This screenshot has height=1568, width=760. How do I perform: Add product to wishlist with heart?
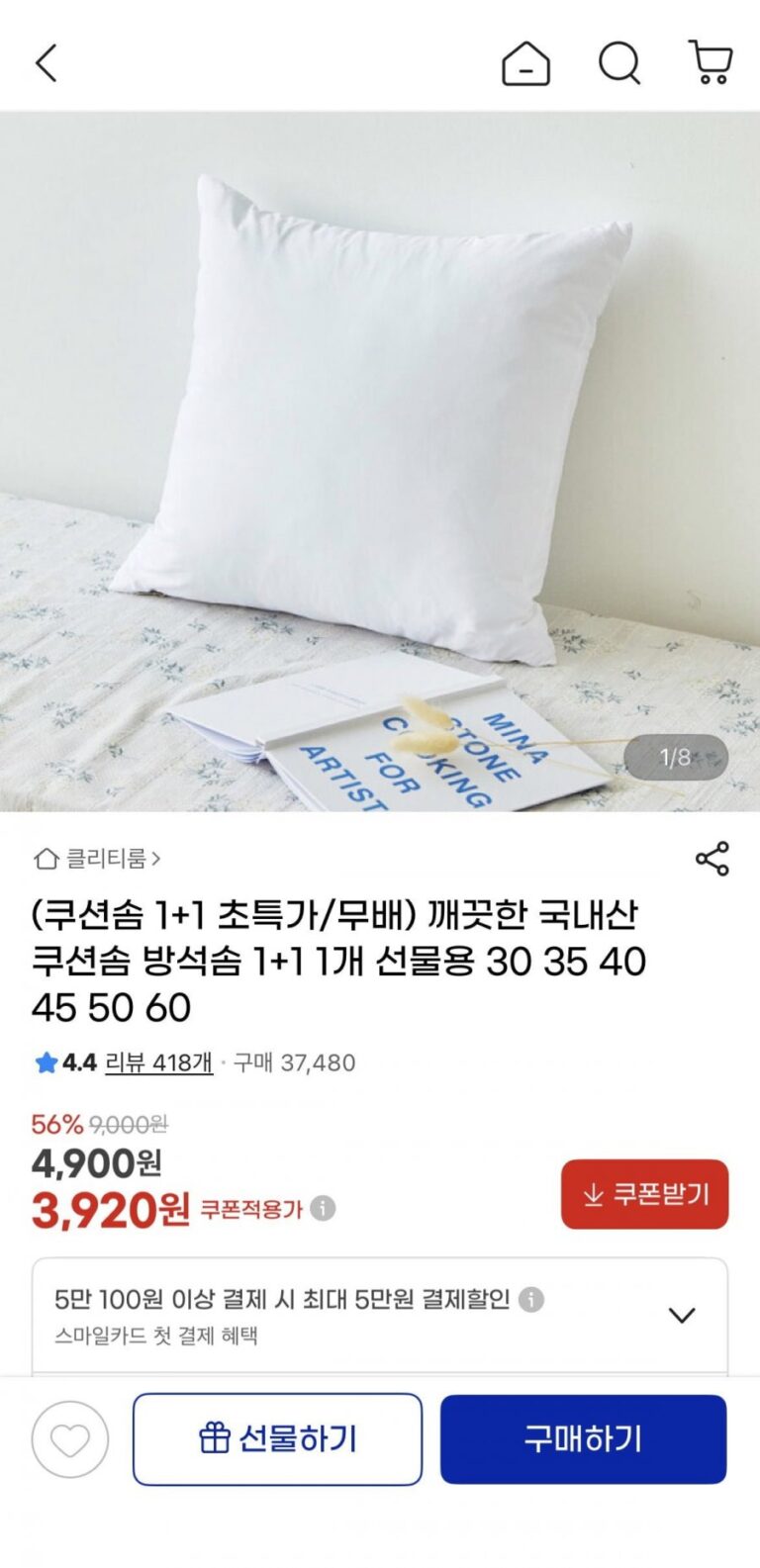click(69, 1439)
